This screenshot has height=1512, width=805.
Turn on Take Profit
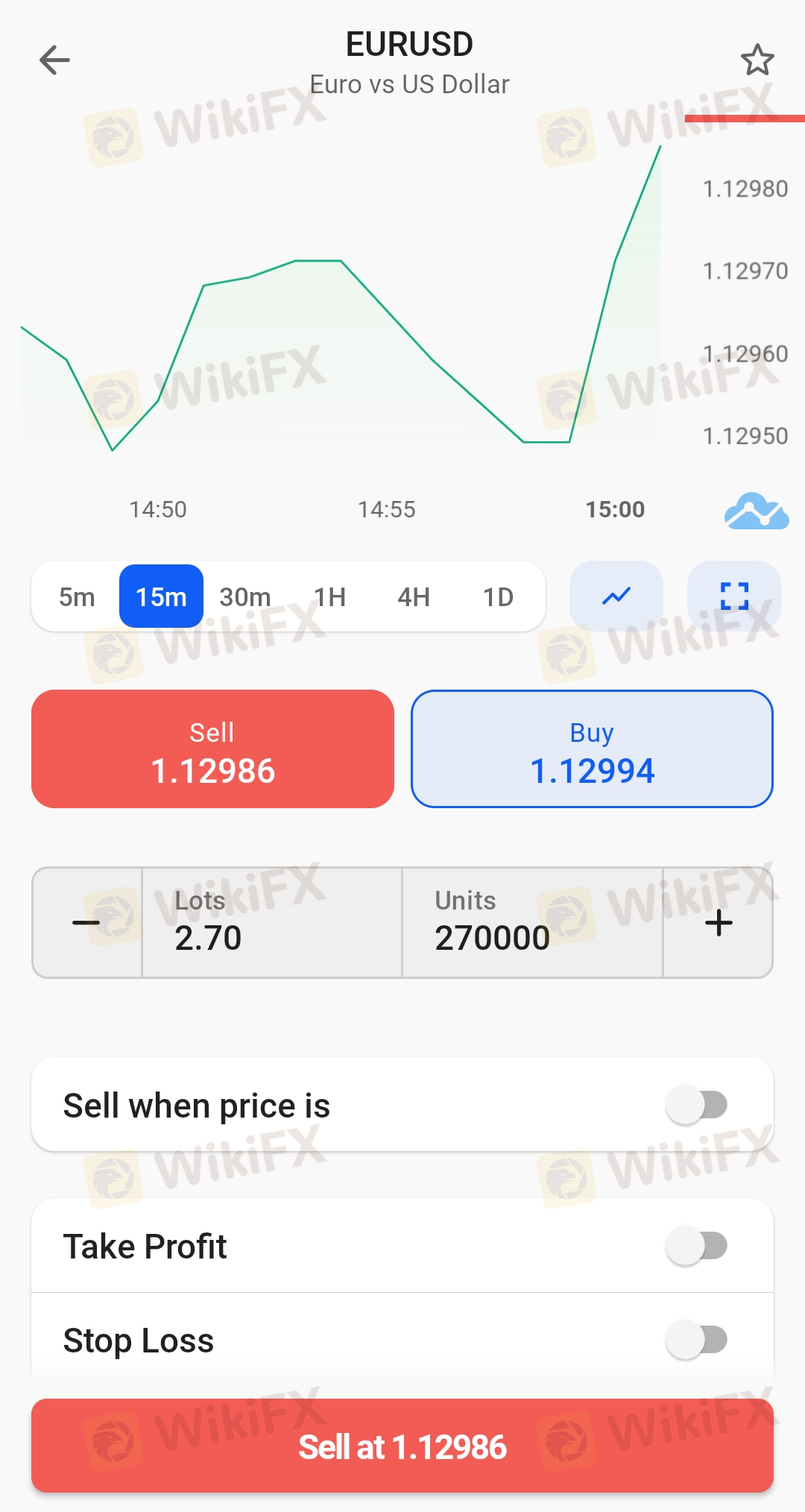pos(697,1246)
